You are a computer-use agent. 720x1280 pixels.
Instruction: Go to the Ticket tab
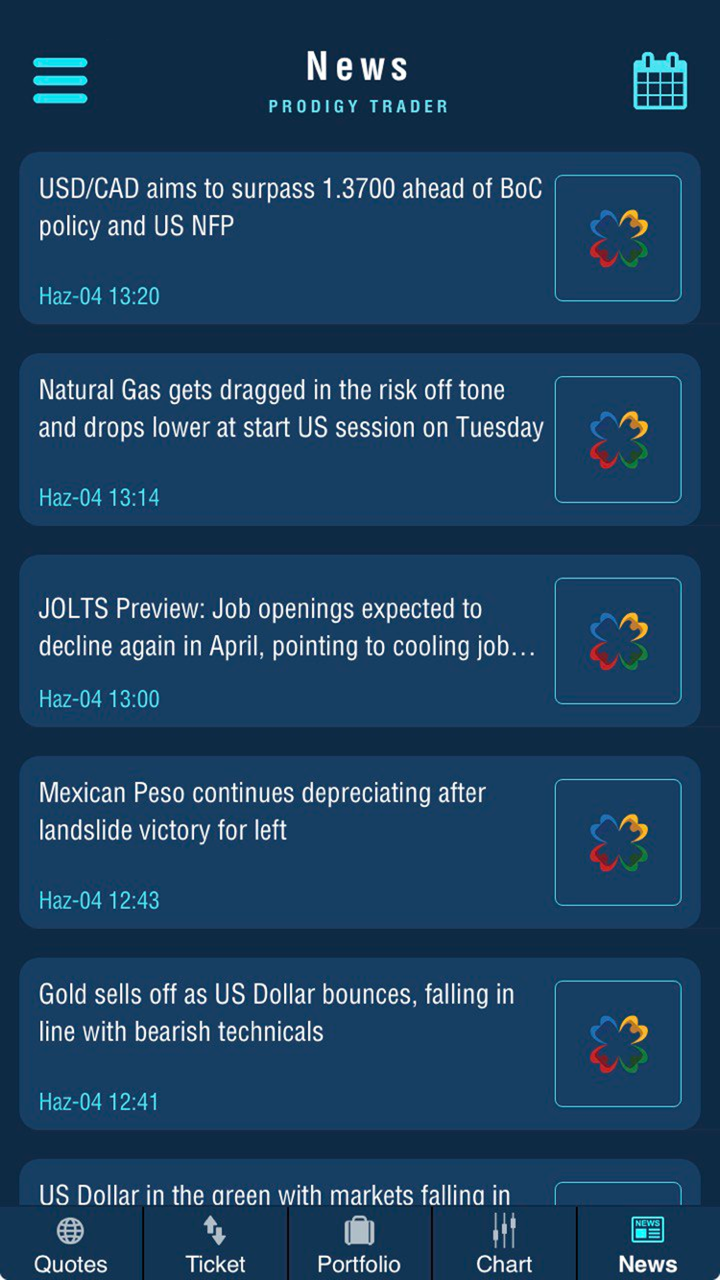click(215, 1245)
